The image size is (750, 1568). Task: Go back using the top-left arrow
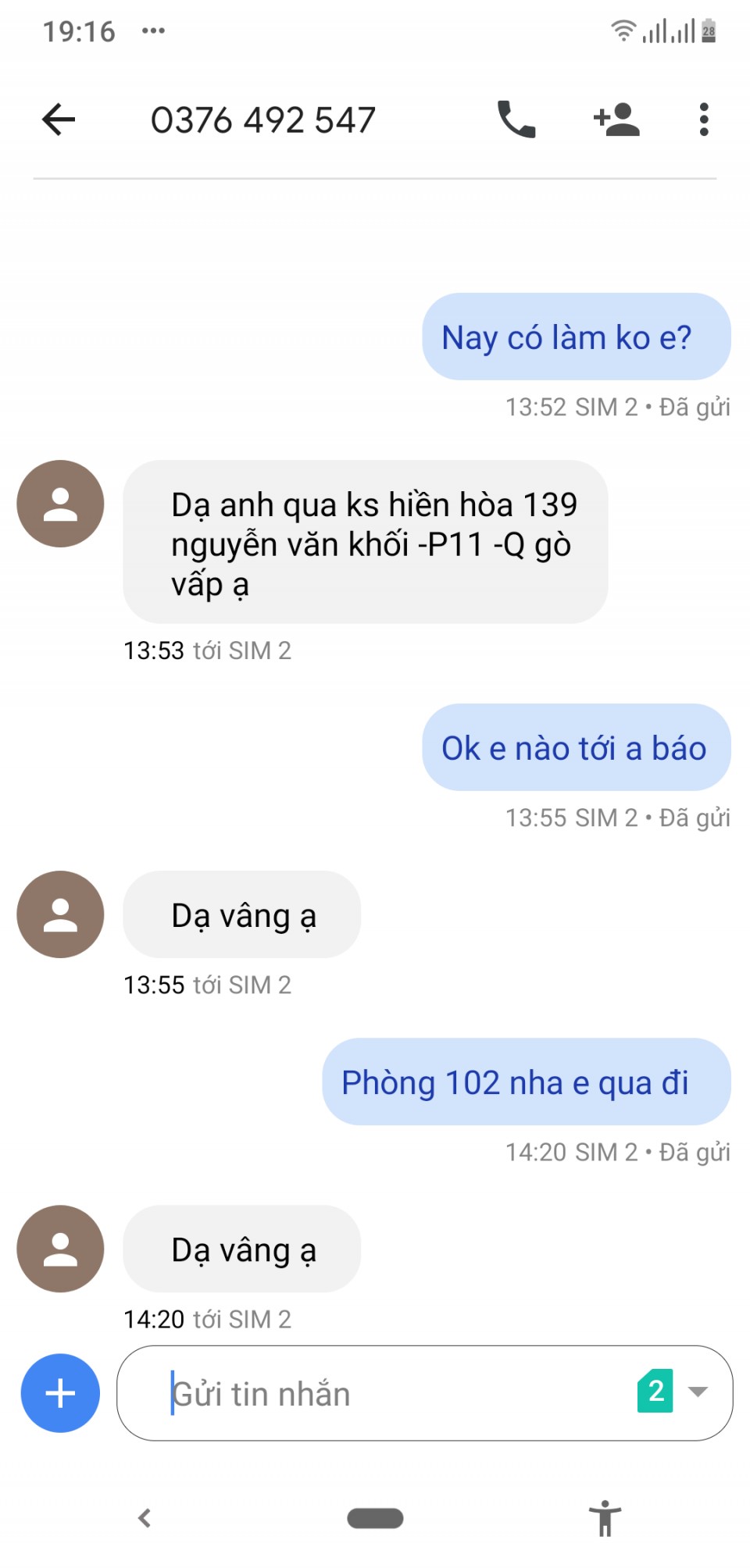point(59,120)
